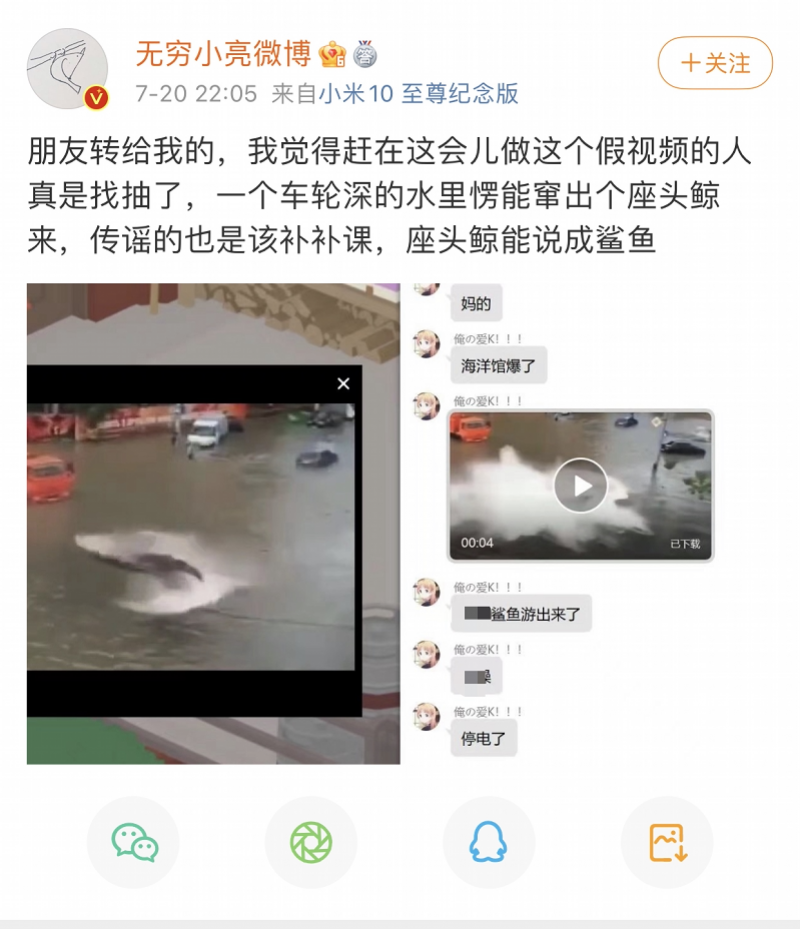Share the post to QQ
This screenshot has height=929, width=800.
[488, 842]
